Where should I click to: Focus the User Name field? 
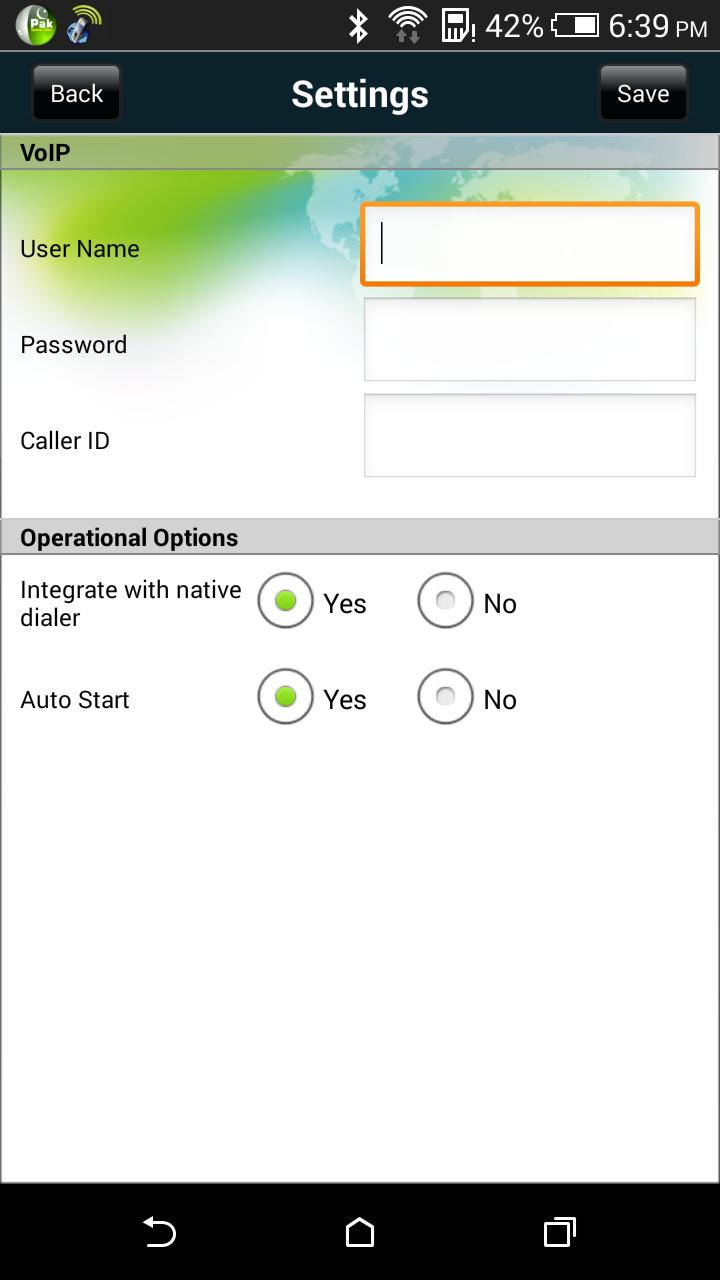tap(529, 244)
